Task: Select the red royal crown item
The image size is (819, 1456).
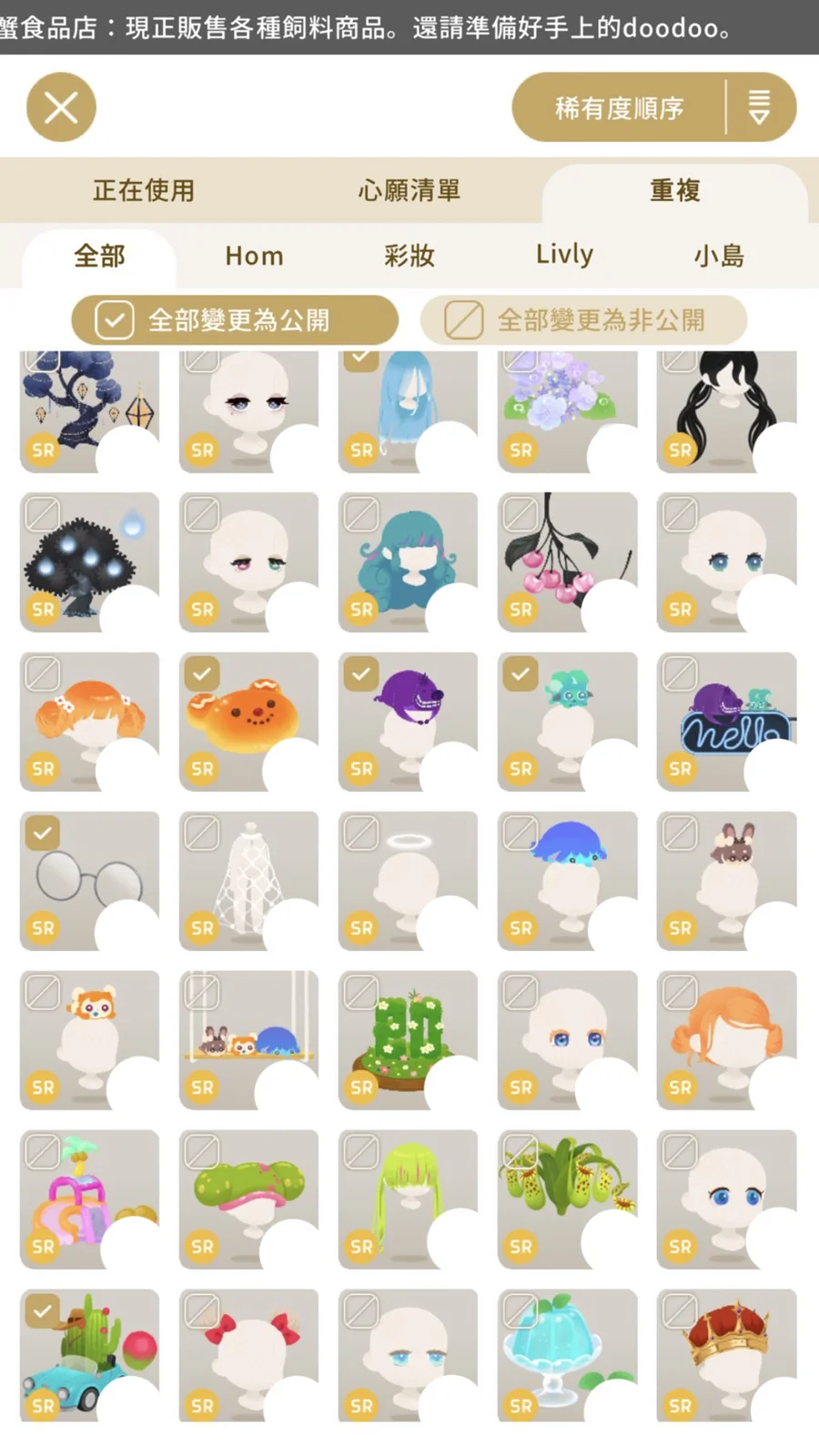Action: (x=726, y=1354)
